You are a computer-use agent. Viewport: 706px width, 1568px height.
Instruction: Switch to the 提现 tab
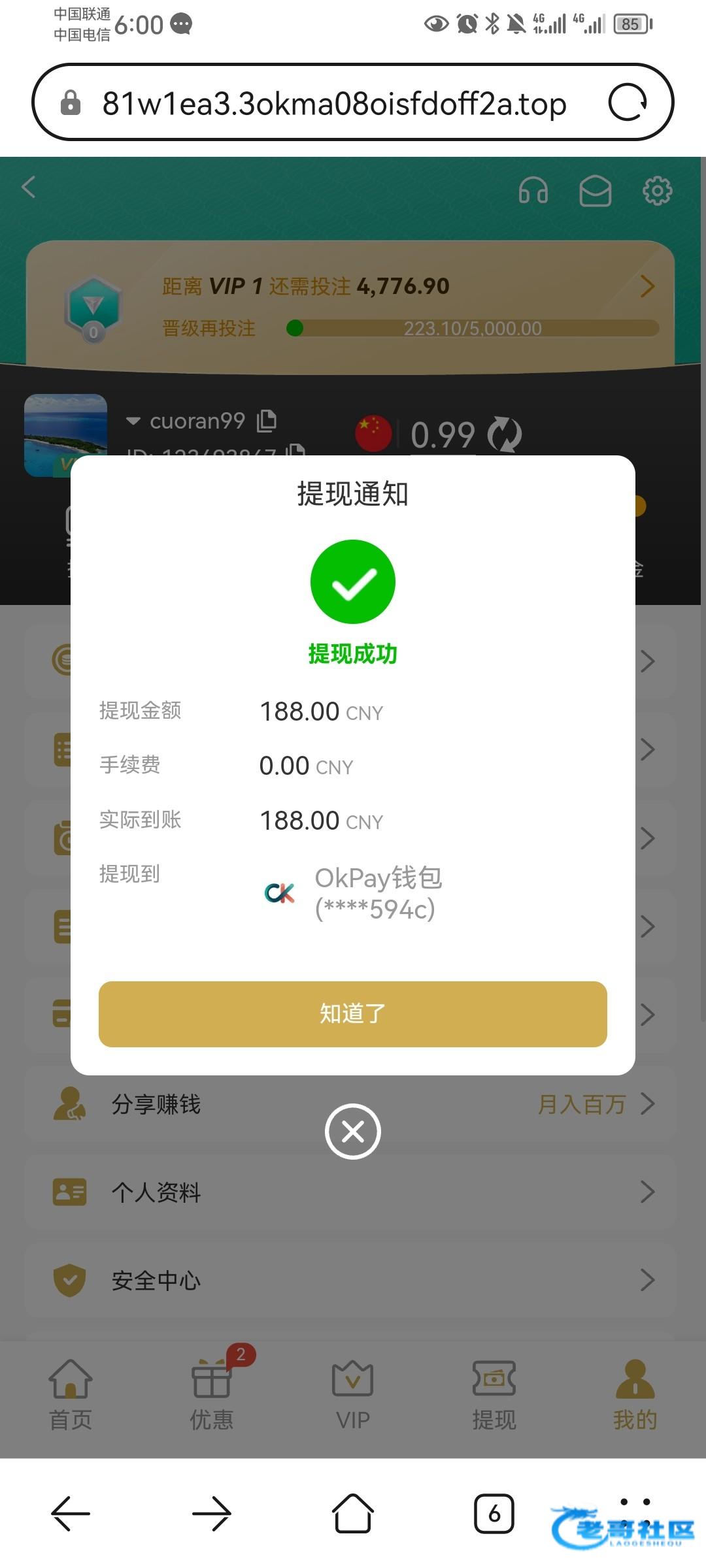pyautogui.click(x=494, y=1395)
